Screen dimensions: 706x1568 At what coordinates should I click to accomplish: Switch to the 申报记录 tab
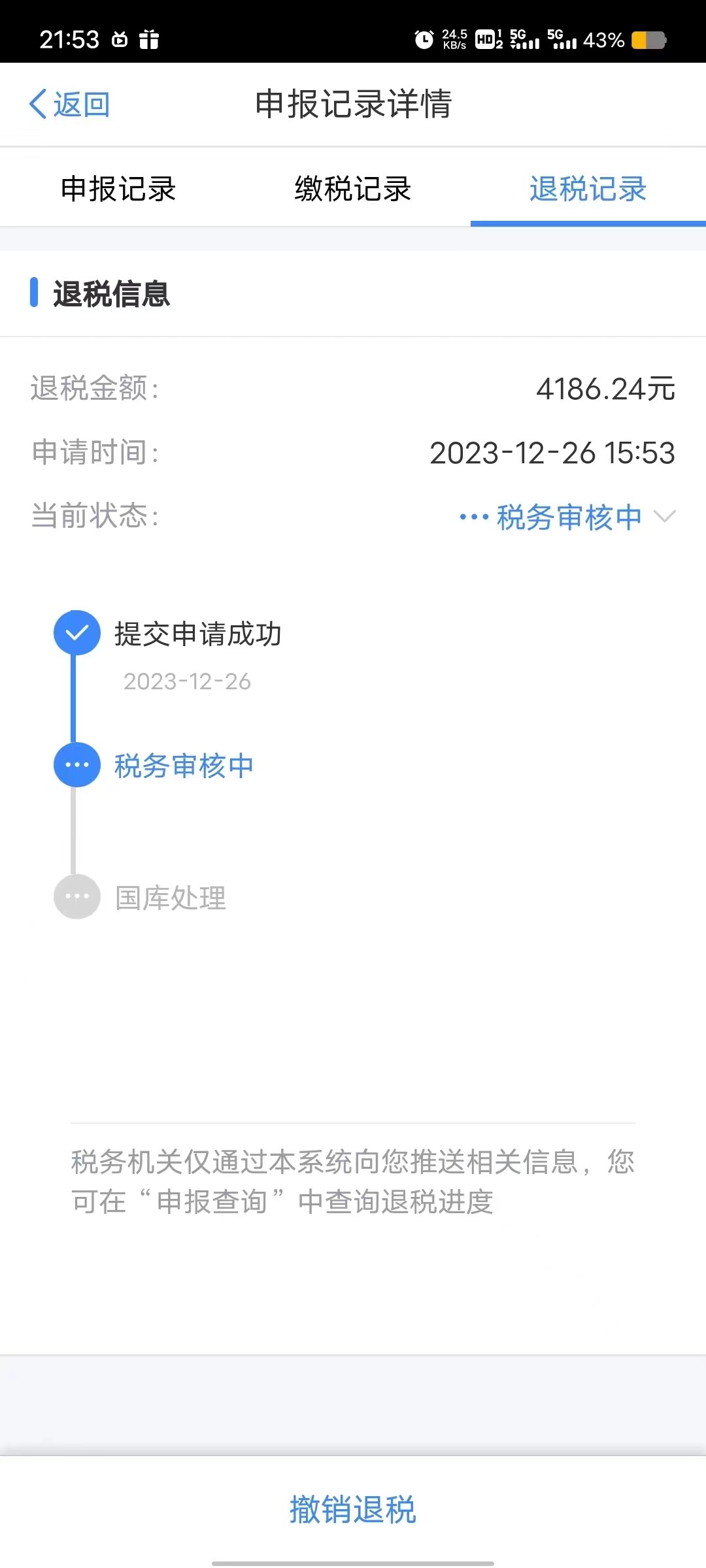118,189
